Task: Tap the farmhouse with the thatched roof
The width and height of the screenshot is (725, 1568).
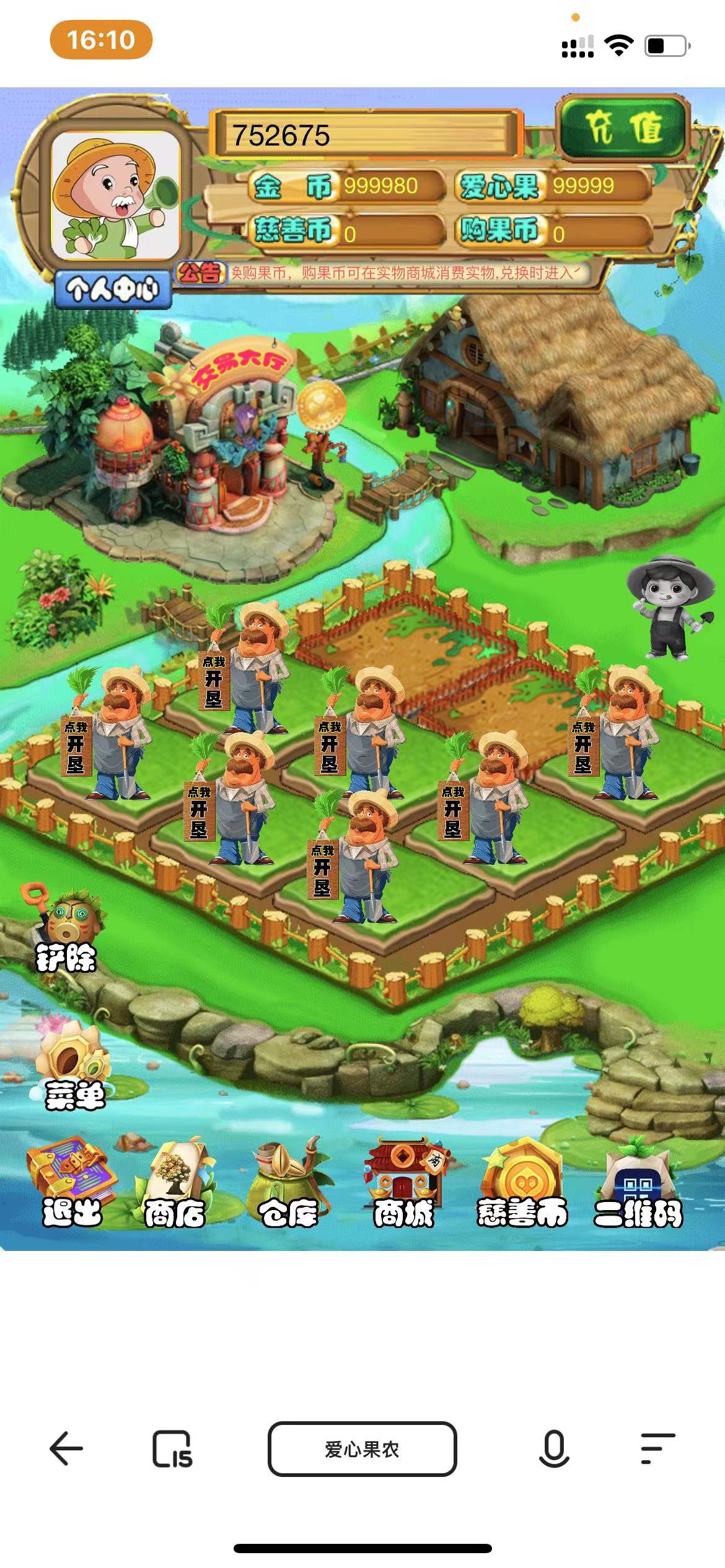Action: pos(558,403)
